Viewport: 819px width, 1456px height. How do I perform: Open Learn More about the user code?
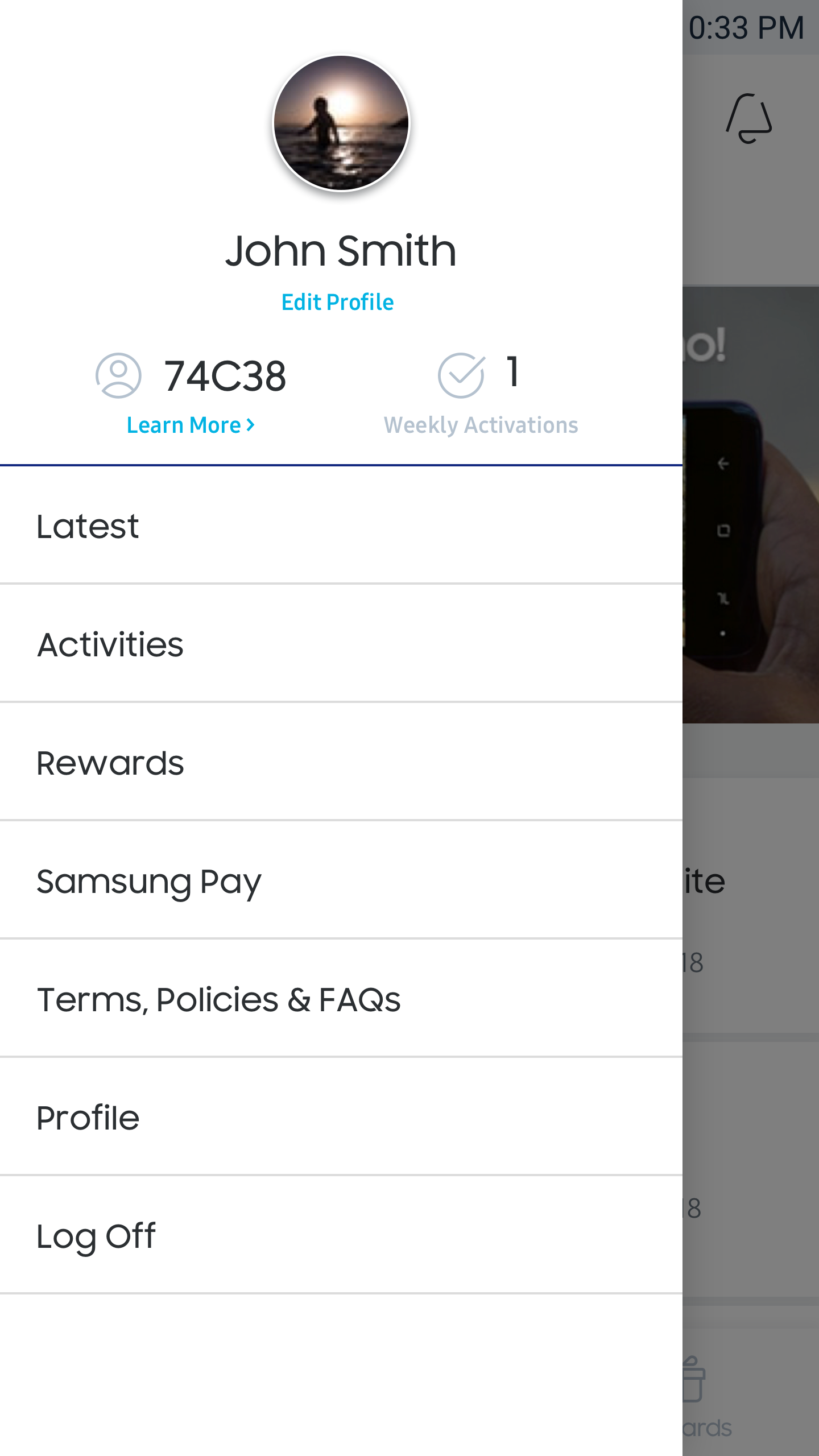(191, 425)
